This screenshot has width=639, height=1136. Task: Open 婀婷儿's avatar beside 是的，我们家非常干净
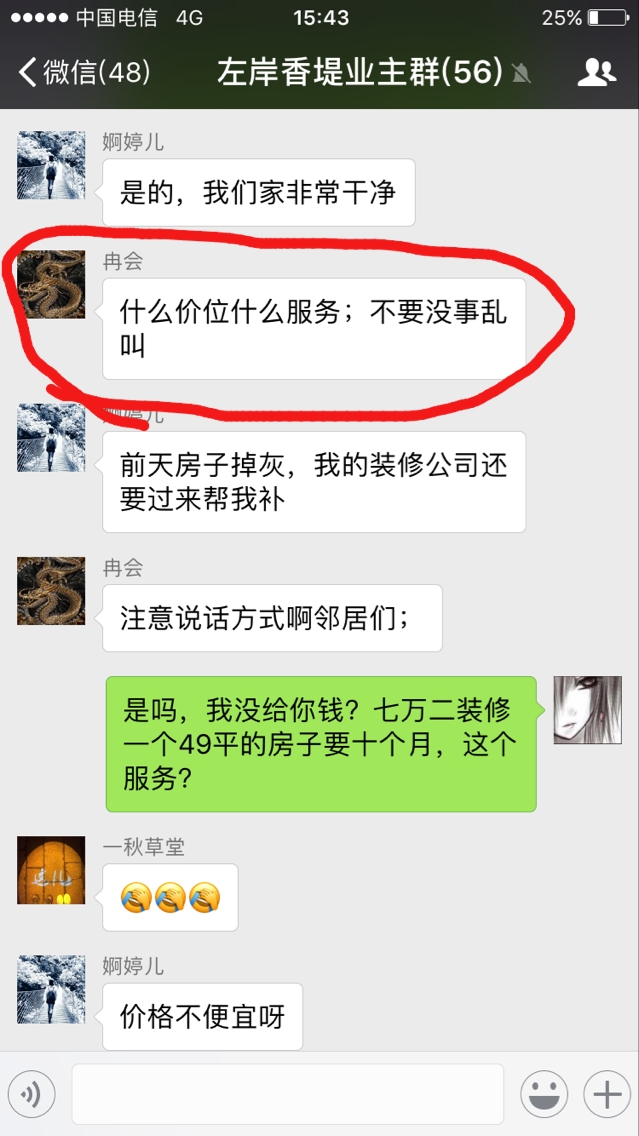[51, 165]
